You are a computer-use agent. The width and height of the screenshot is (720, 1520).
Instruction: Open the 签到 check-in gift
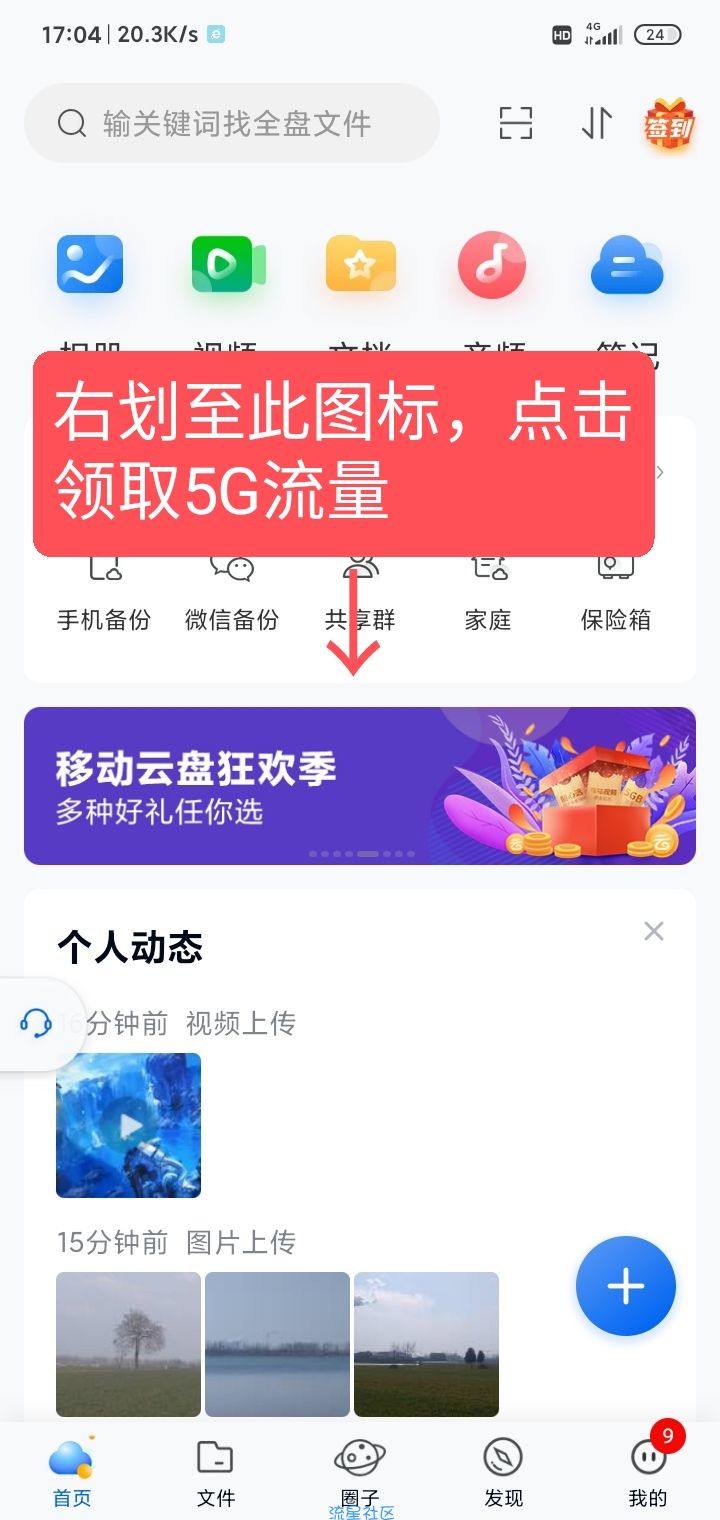pos(669,125)
